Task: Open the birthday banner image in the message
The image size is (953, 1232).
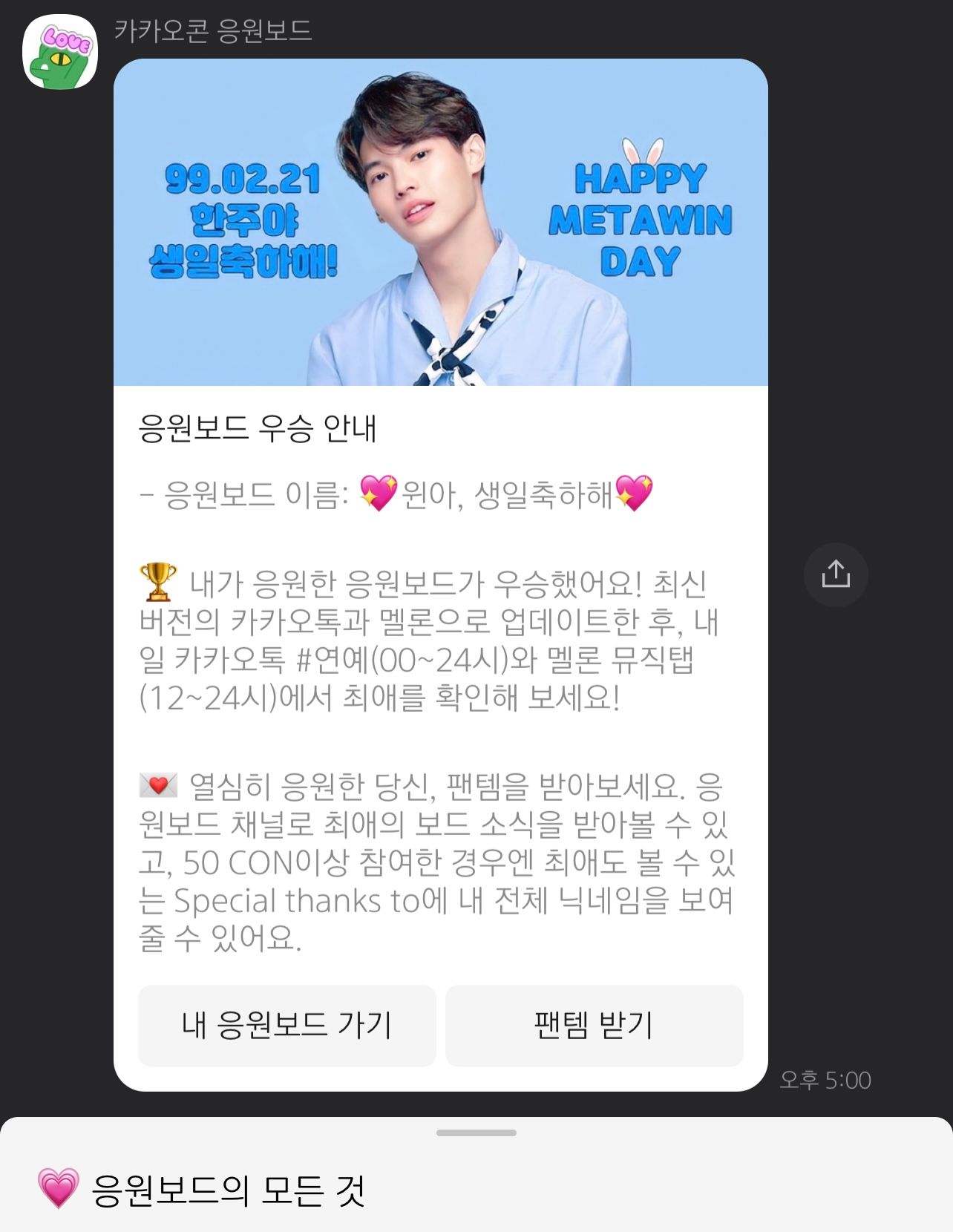Action: (x=440, y=223)
